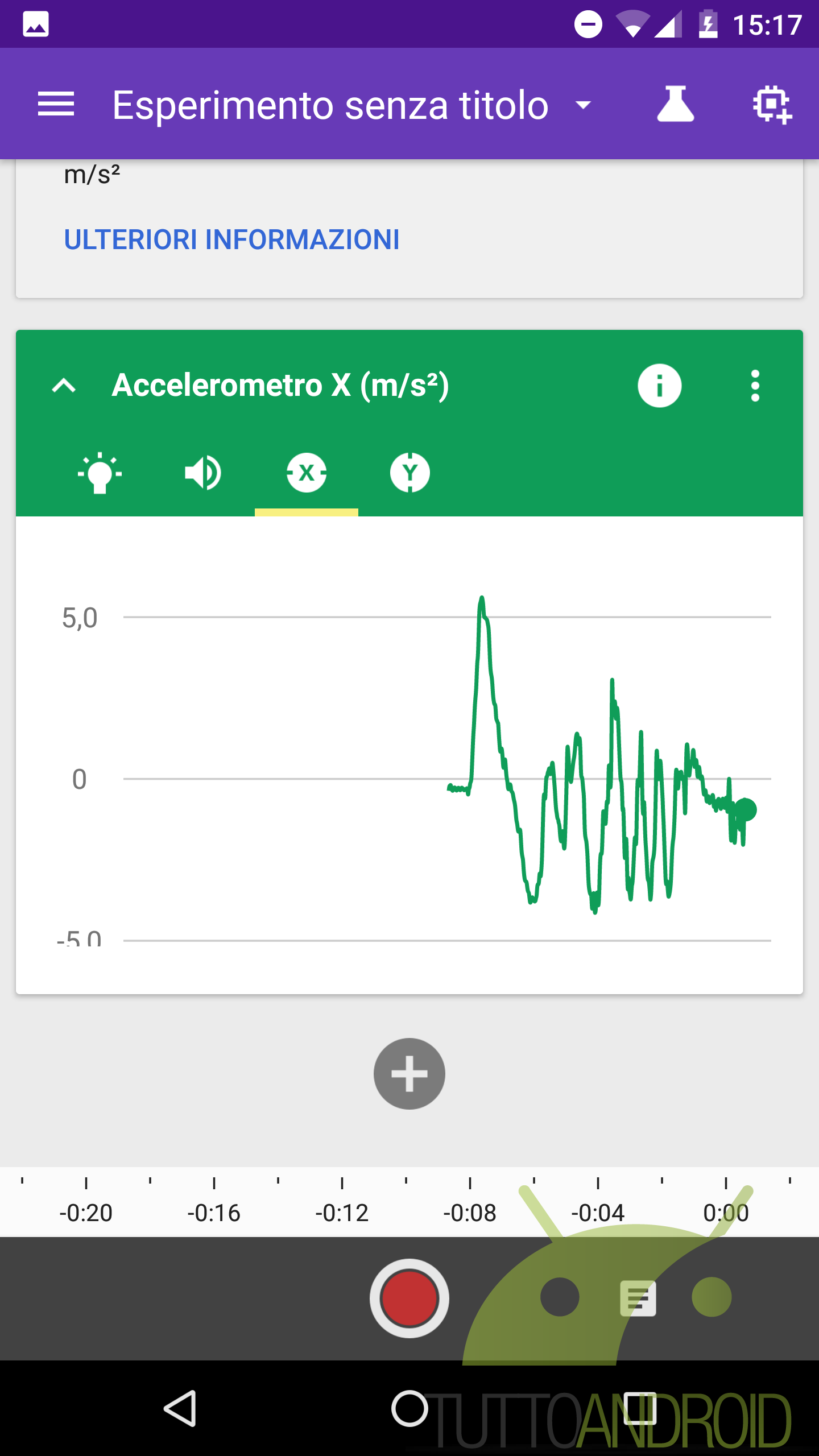The width and height of the screenshot is (819, 1456).
Task: Switch to the accelerometer Y tab
Action: pos(410,473)
